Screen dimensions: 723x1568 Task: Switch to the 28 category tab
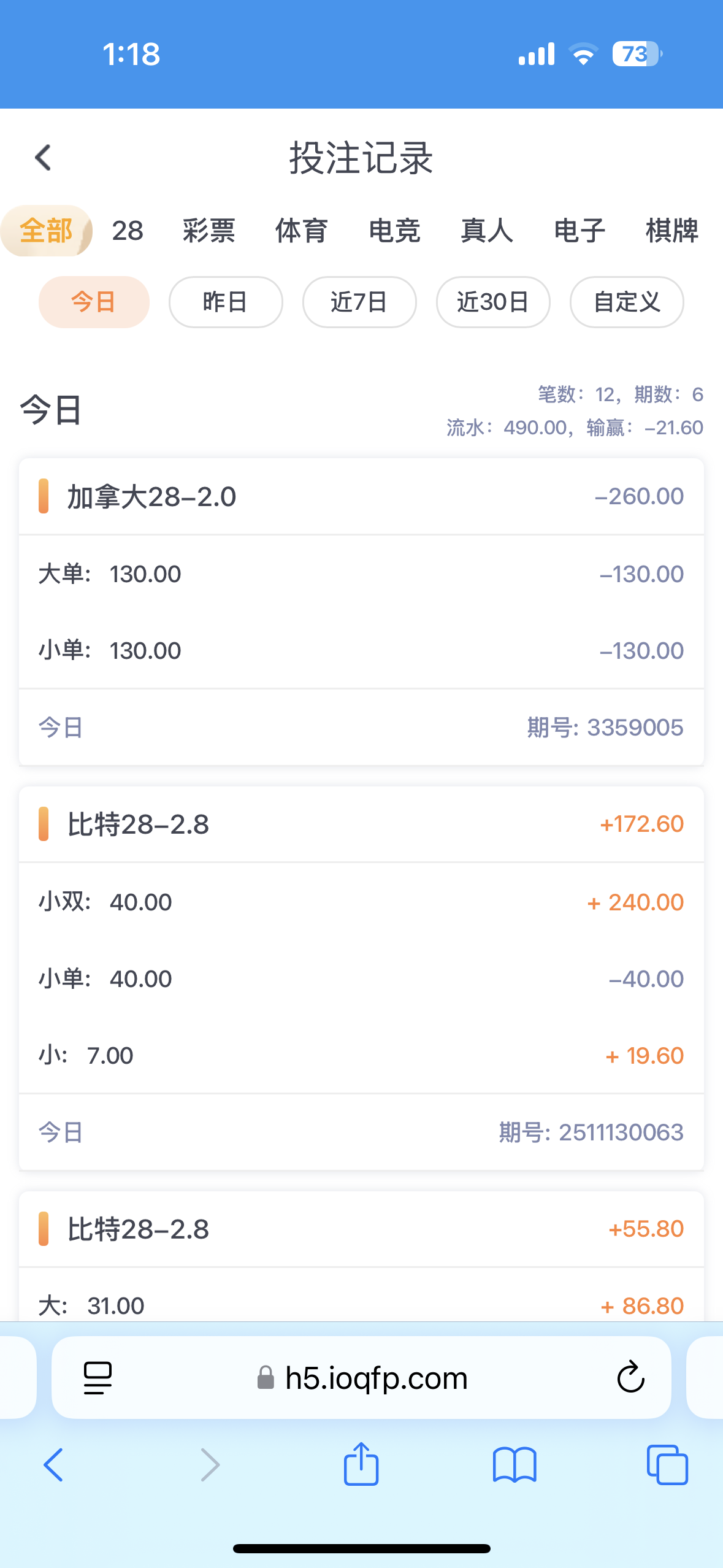click(x=128, y=231)
